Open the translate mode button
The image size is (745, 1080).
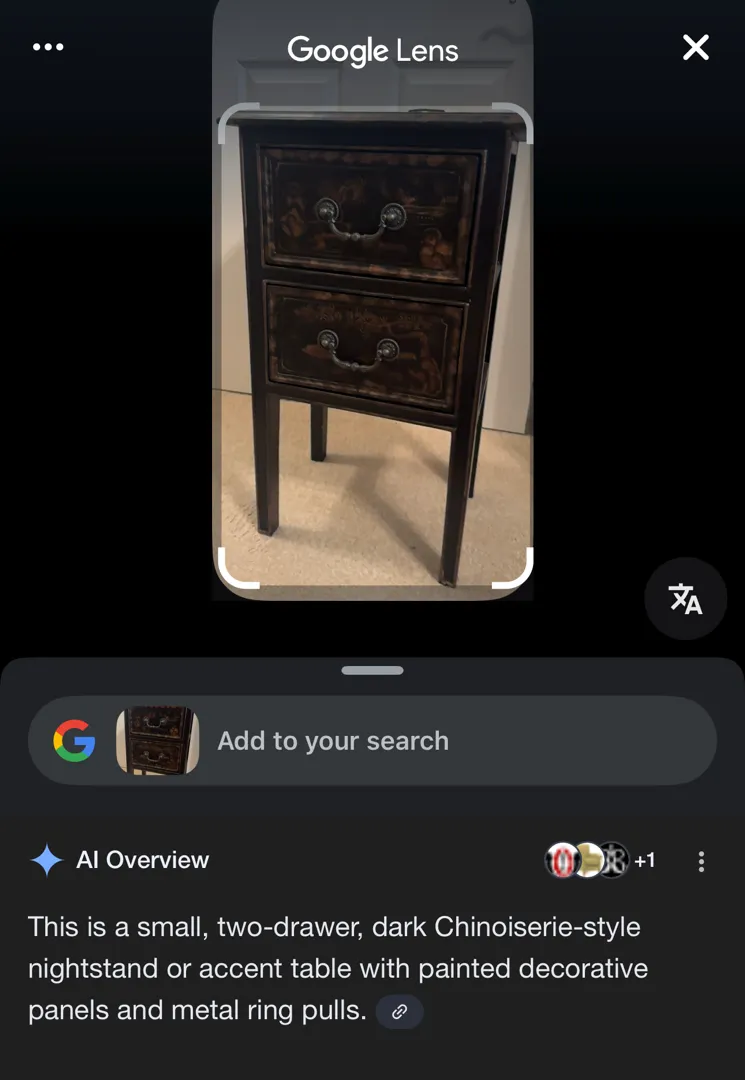coord(685,598)
